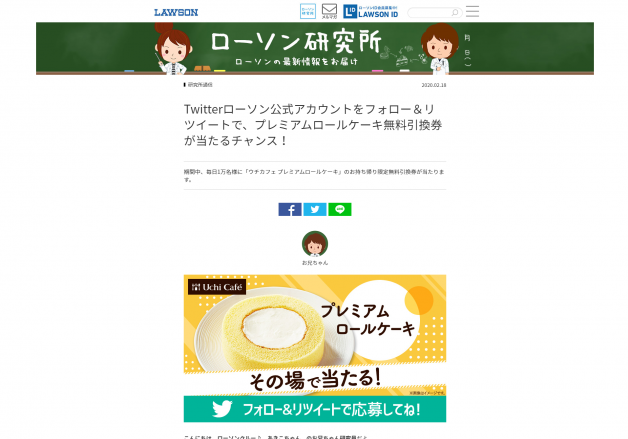Share this article on LINE

coord(339,209)
